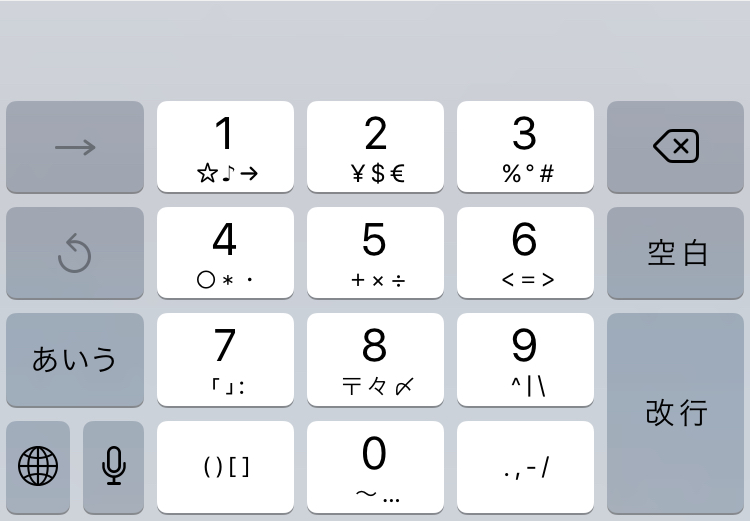
Task: Type the number 6 key
Action: click(x=525, y=253)
